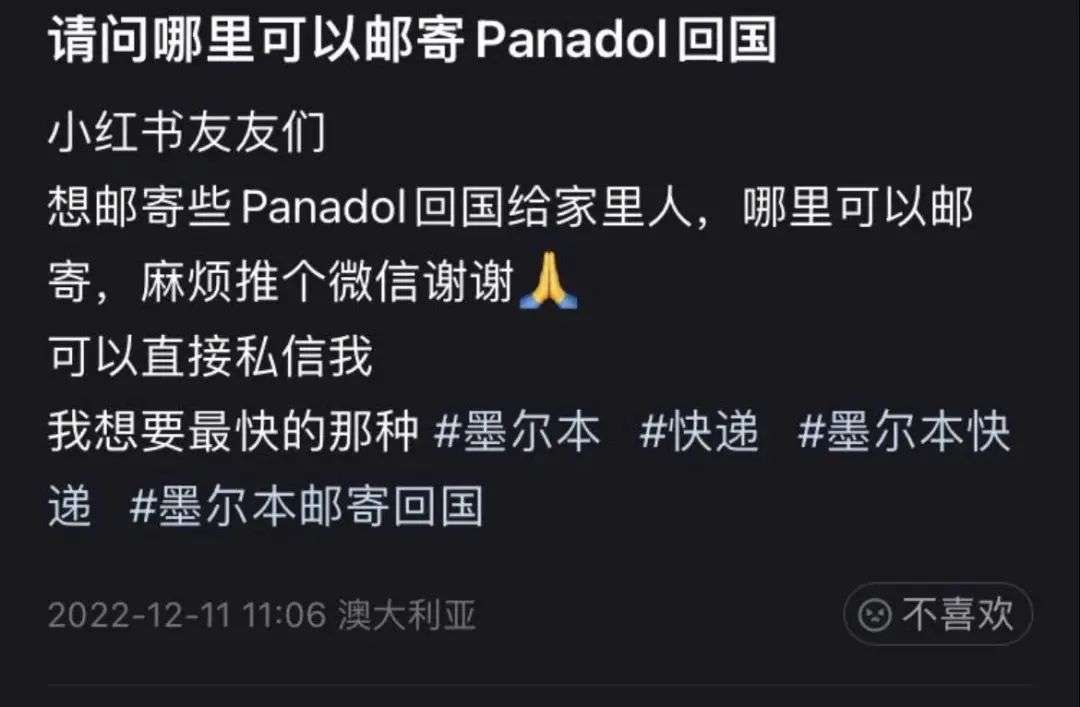Open the #墨尔本邮寄回国 hashtag
The width and height of the screenshot is (1080, 707).
[x=307, y=507]
